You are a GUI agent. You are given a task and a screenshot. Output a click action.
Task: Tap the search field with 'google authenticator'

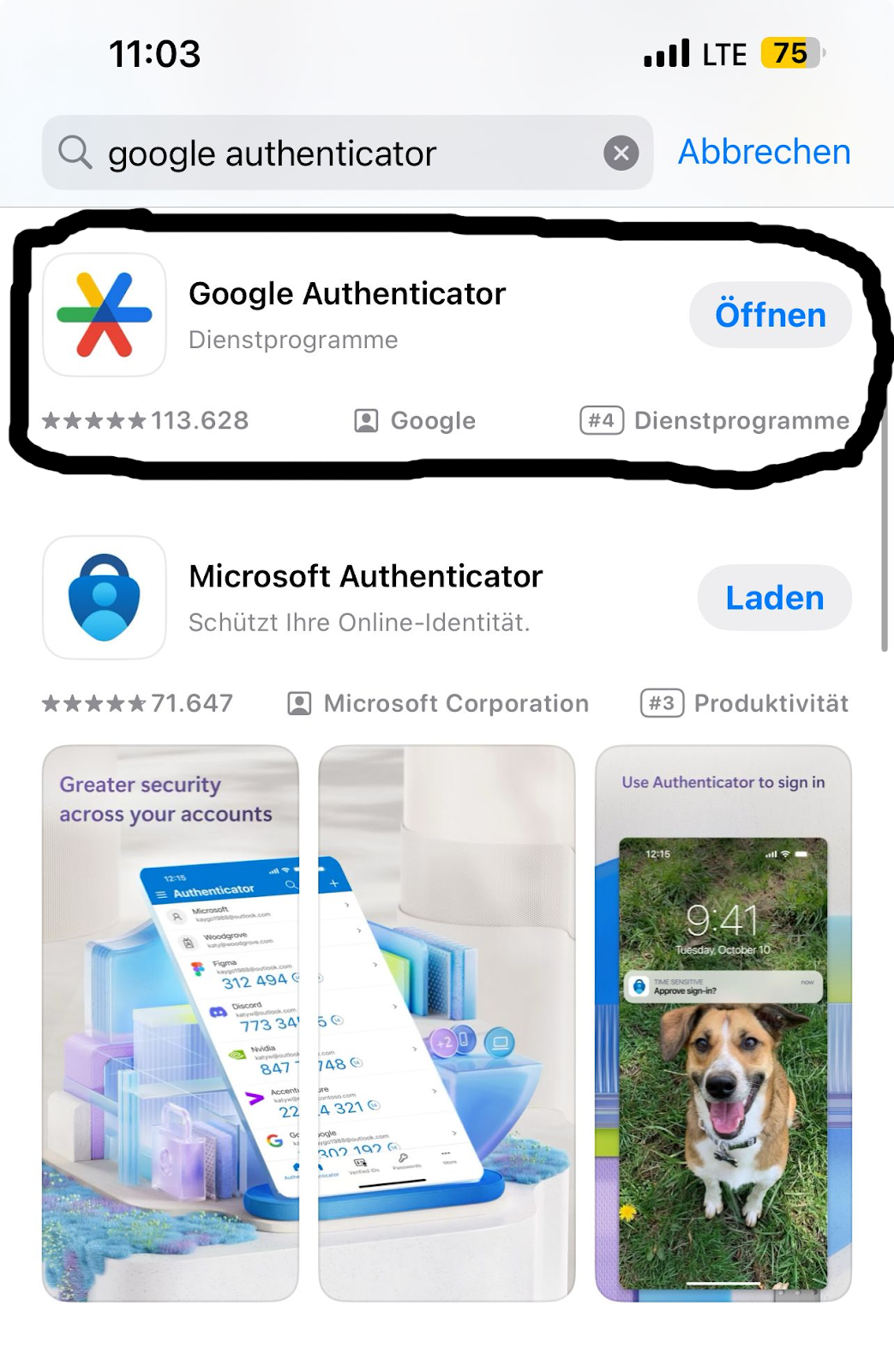point(326,154)
